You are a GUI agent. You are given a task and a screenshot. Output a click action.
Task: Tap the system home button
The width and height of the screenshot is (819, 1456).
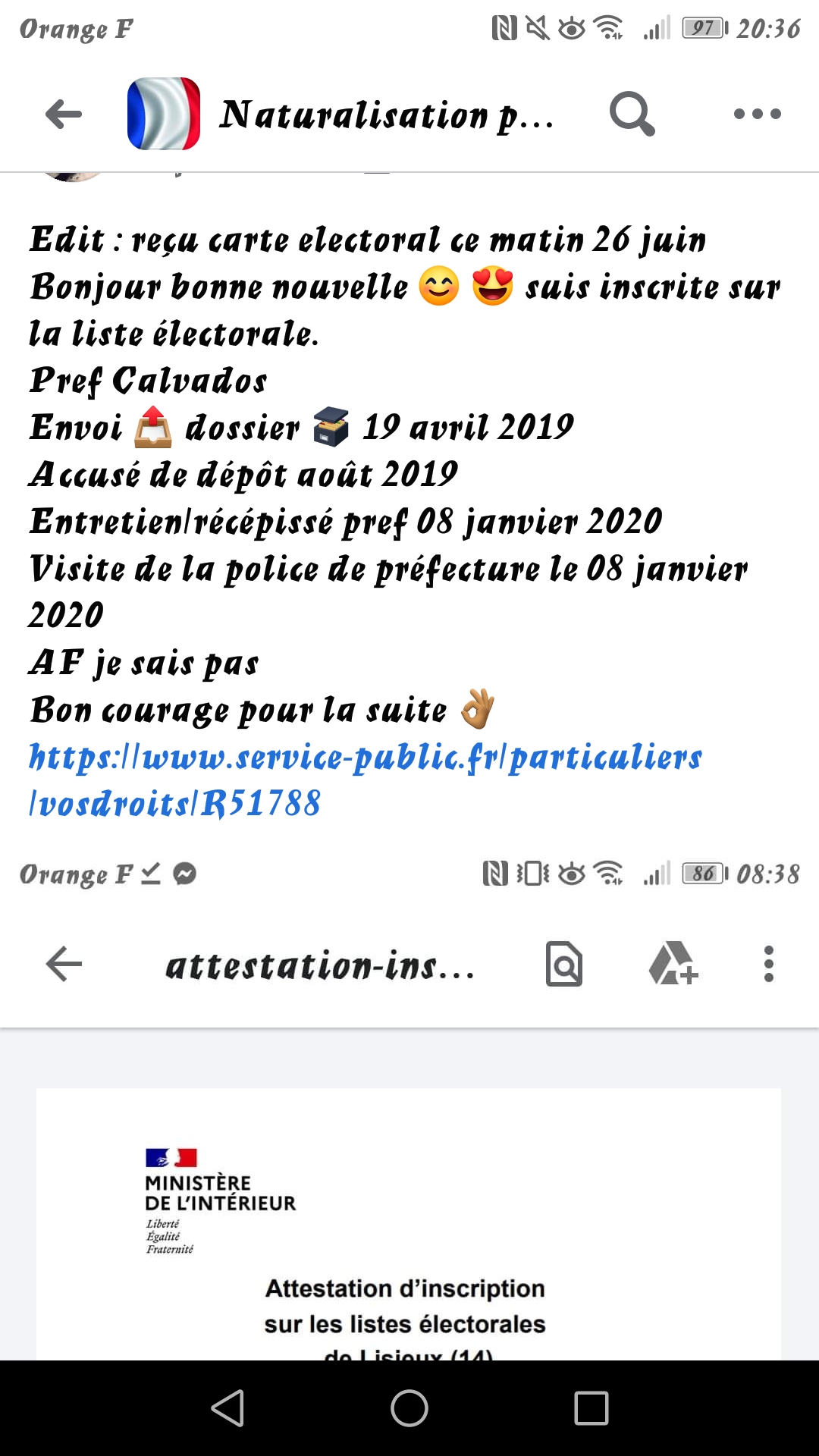(x=409, y=1408)
